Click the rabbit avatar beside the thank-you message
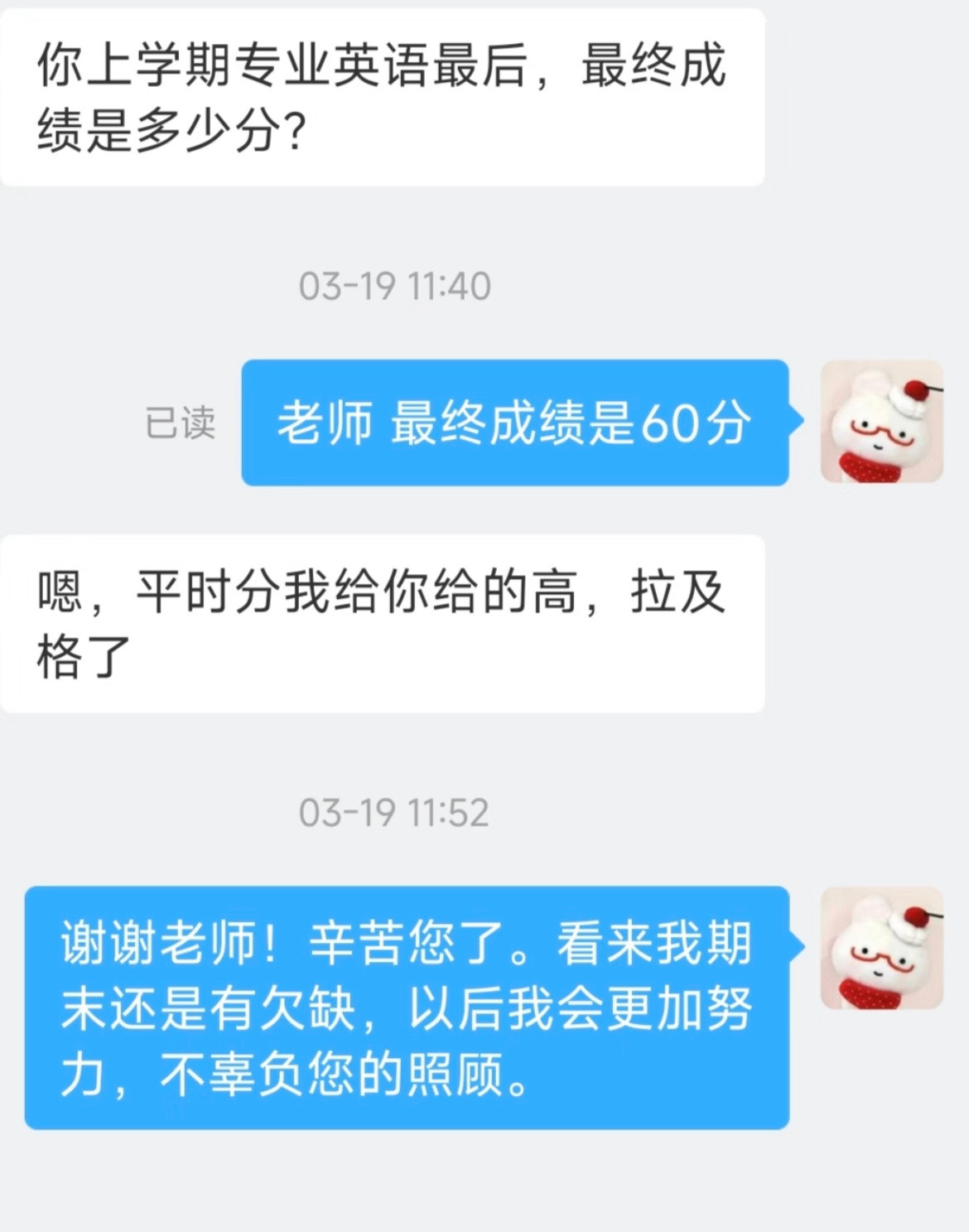Screen dimensions: 969x1232 point(882,949)
